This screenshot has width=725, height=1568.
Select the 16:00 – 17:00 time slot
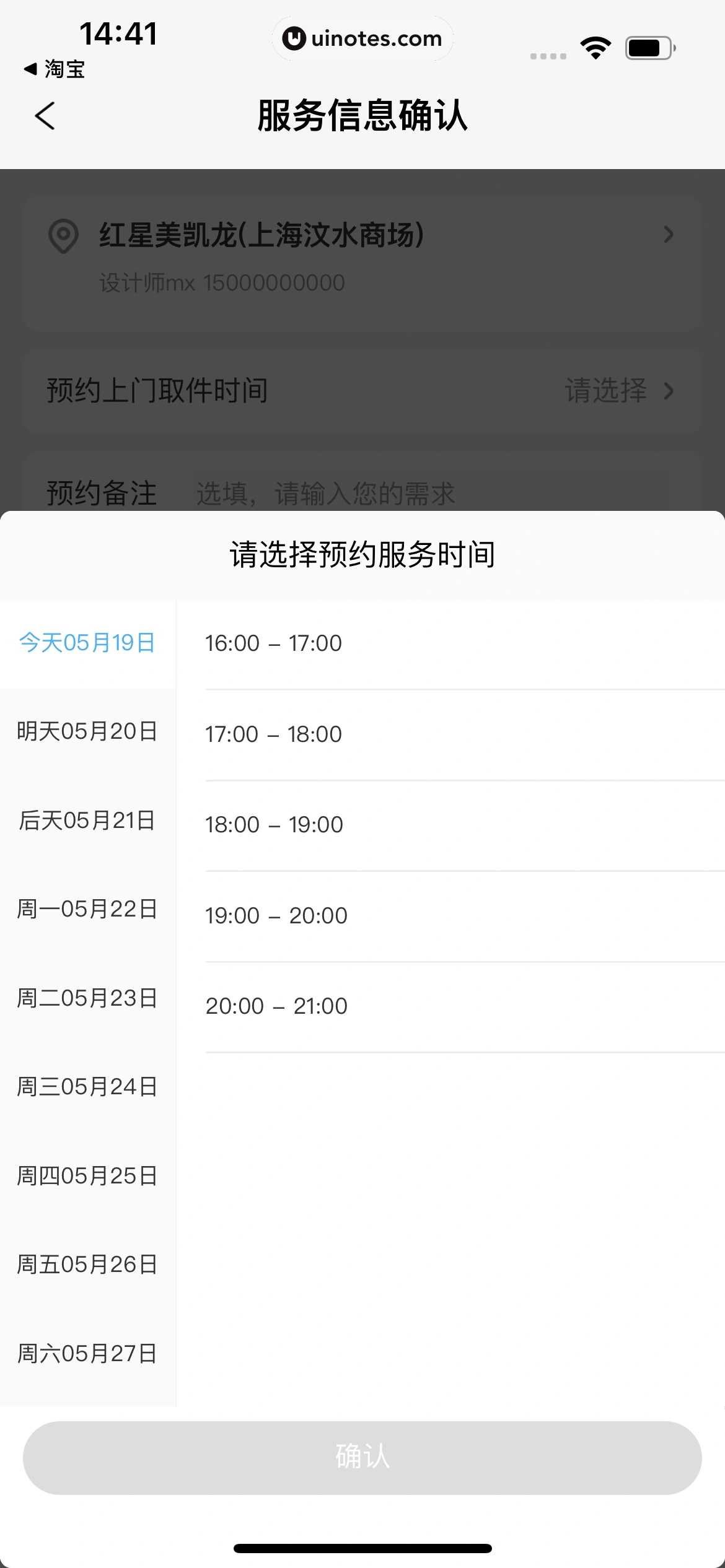point(273,643)
